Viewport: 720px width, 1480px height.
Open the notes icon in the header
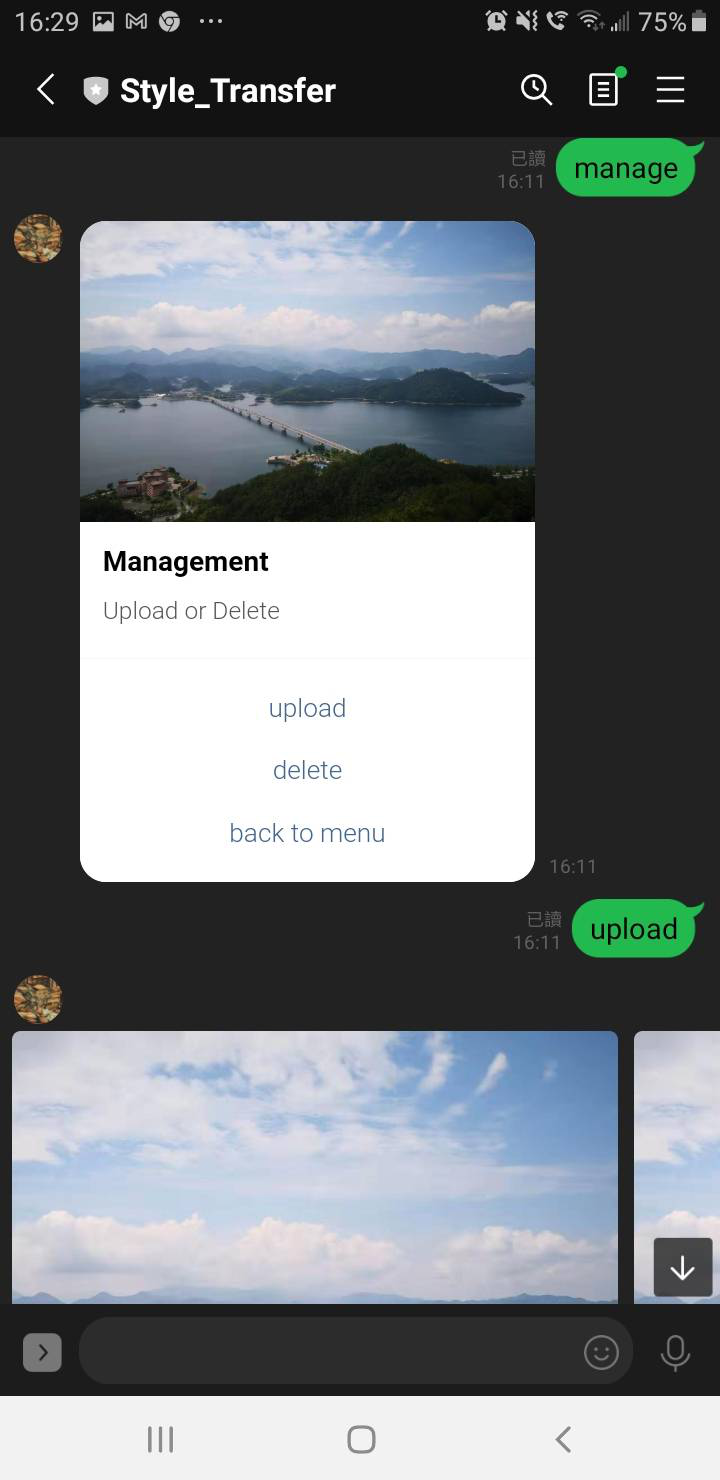coord(603,90)
